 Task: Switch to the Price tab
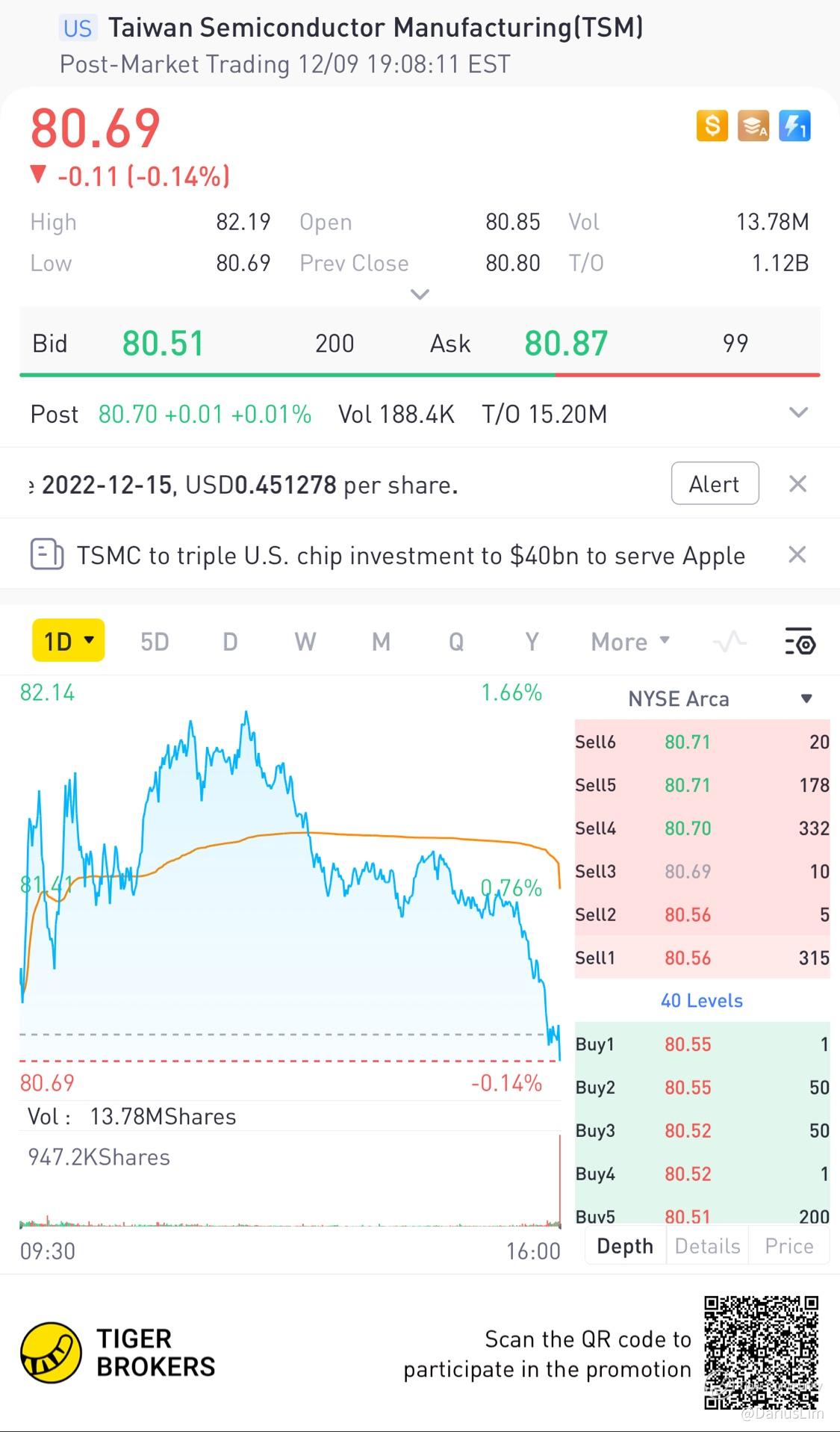click(788, 1246)
